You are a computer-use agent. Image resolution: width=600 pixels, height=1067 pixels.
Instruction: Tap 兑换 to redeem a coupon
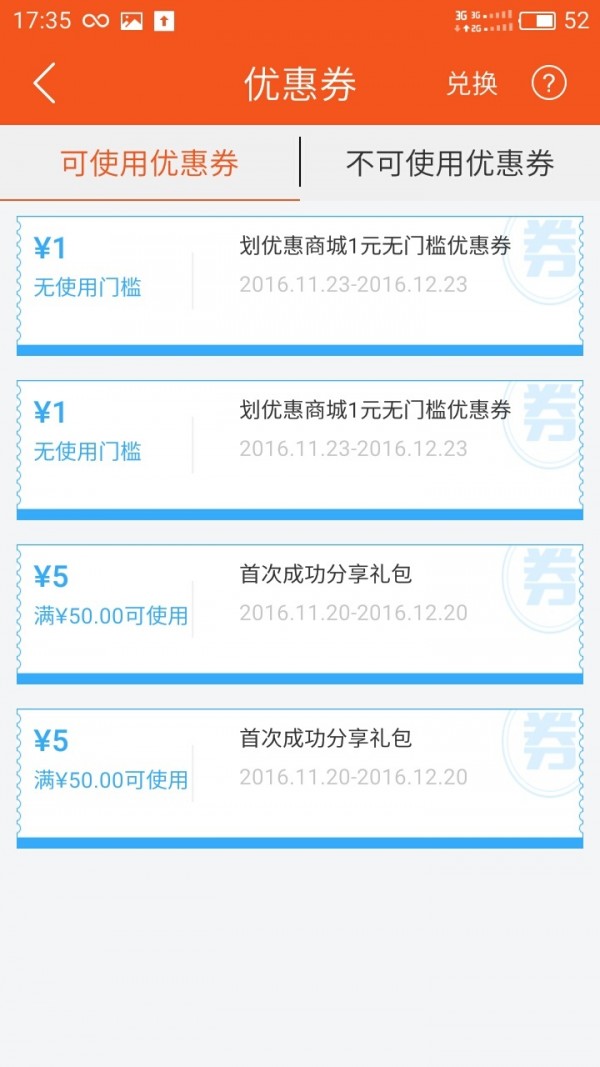pos(472,83)
